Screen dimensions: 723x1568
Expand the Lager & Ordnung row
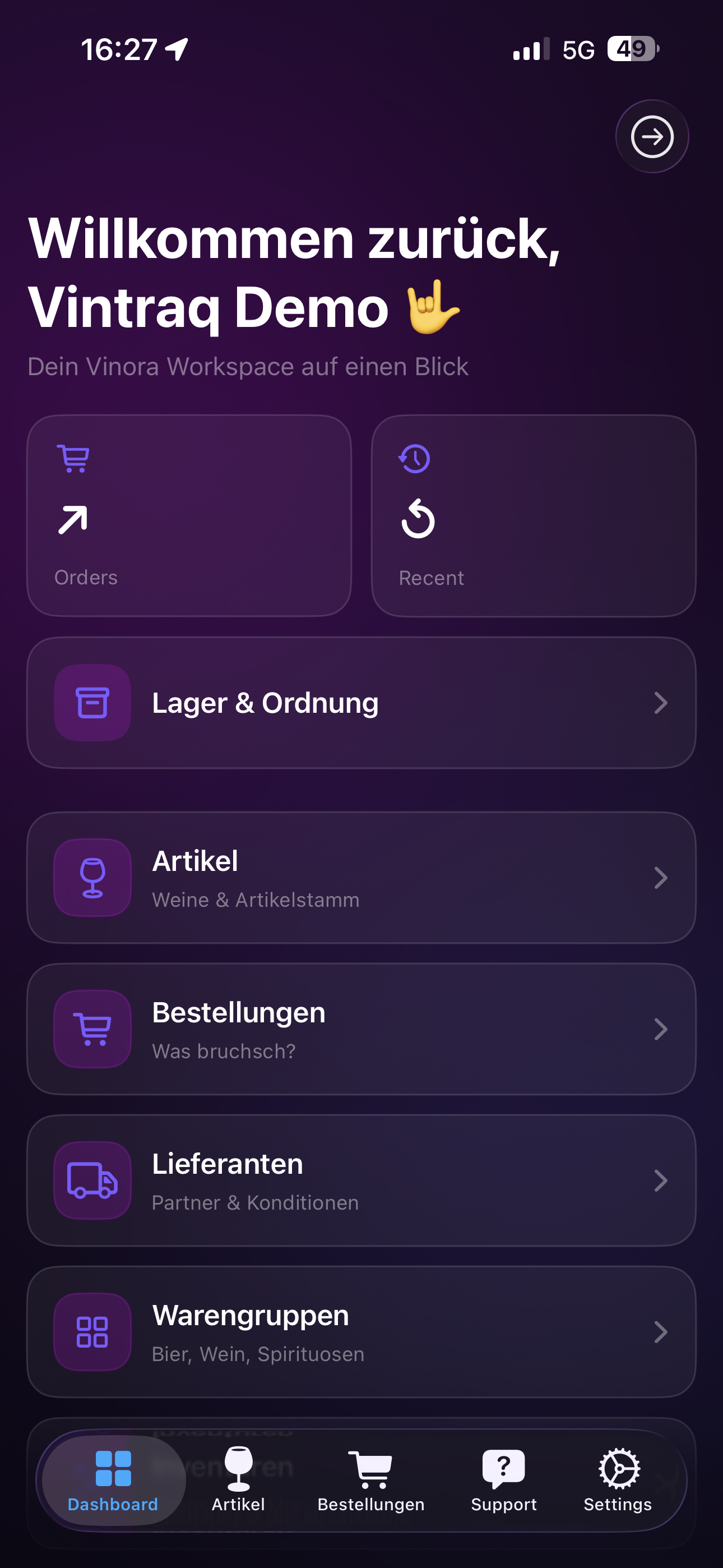(661, 703)
